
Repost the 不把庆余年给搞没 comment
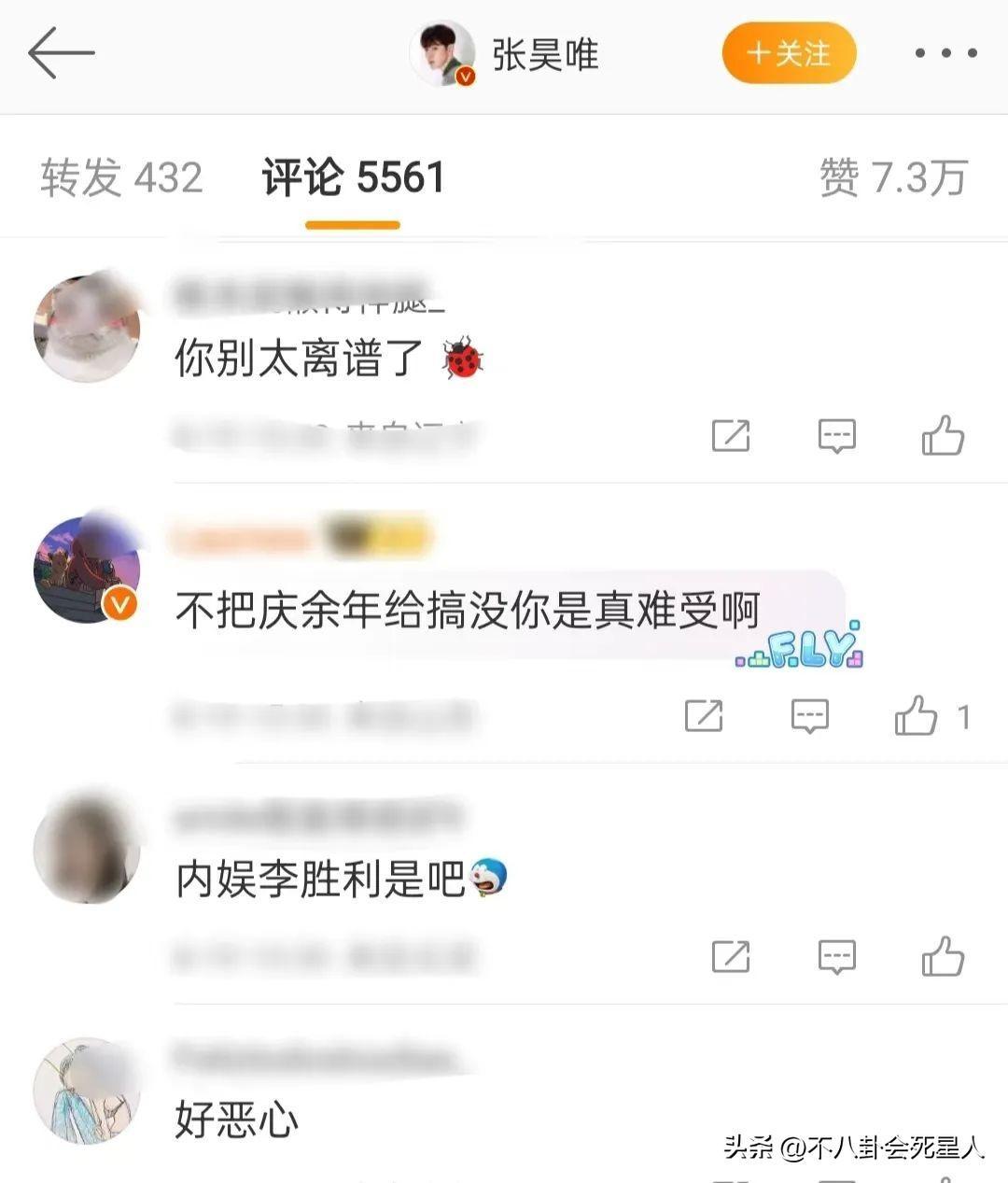coord(703,716)
